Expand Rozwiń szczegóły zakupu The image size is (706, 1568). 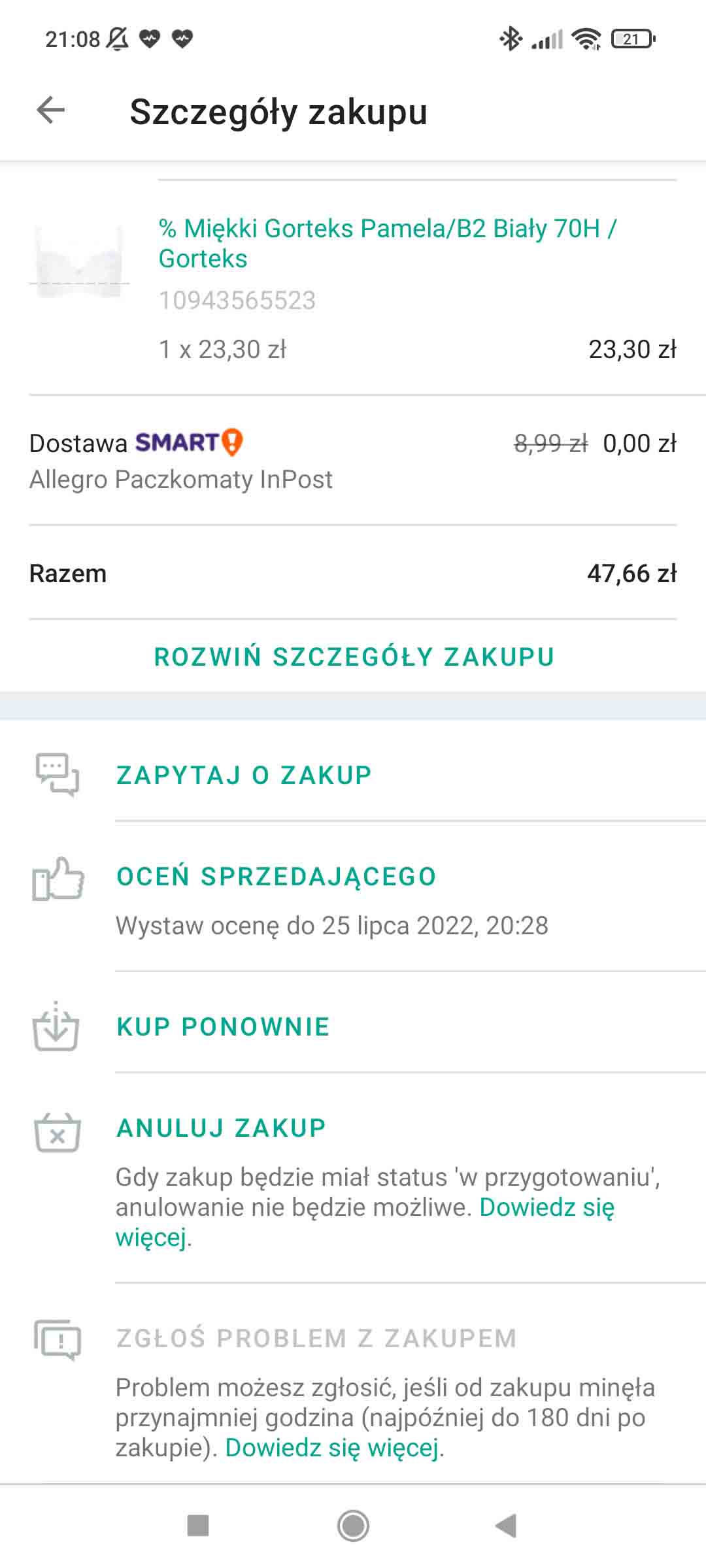[354, 657]
